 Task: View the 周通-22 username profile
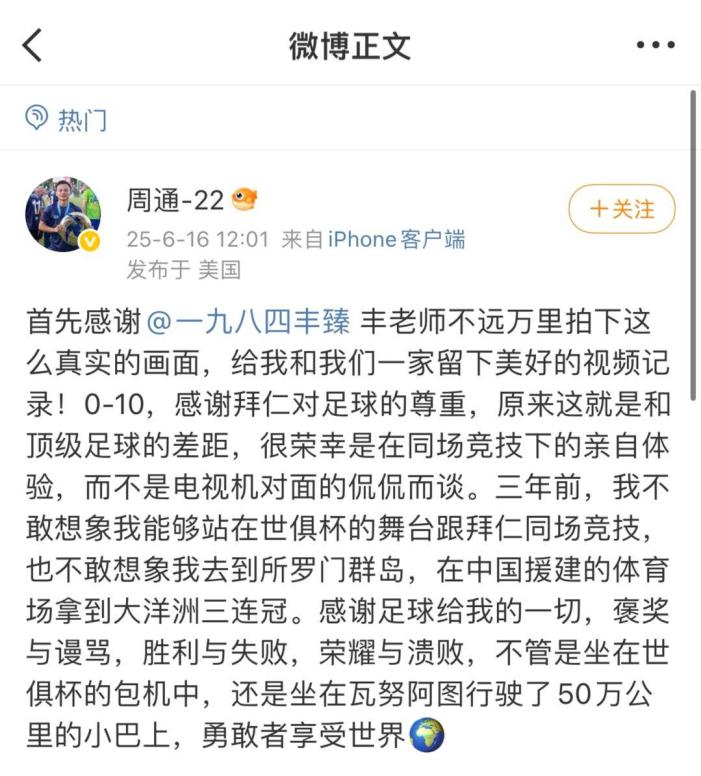coord(174,202)
